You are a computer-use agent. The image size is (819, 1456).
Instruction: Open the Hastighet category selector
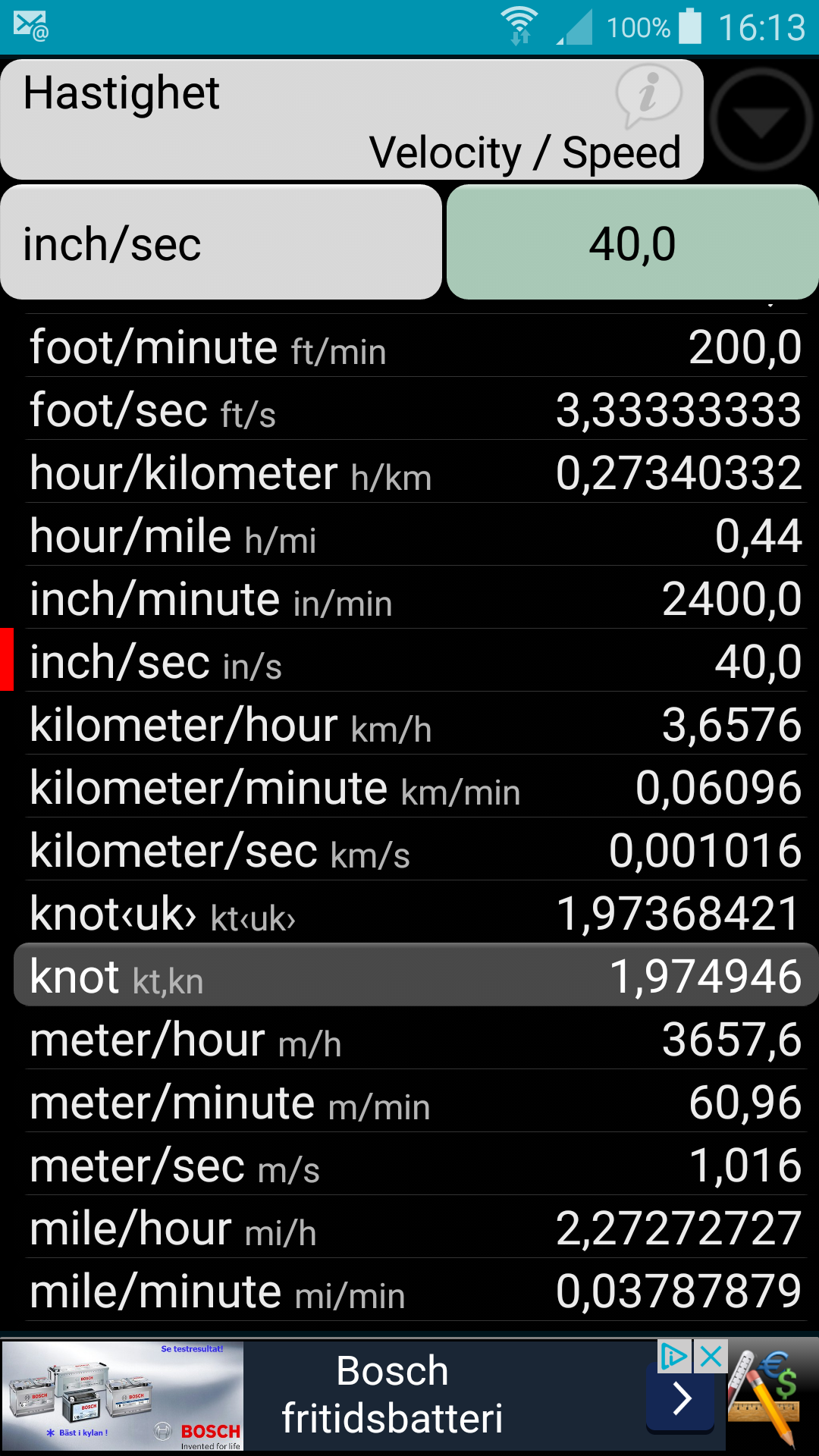(x=303, y=120)
